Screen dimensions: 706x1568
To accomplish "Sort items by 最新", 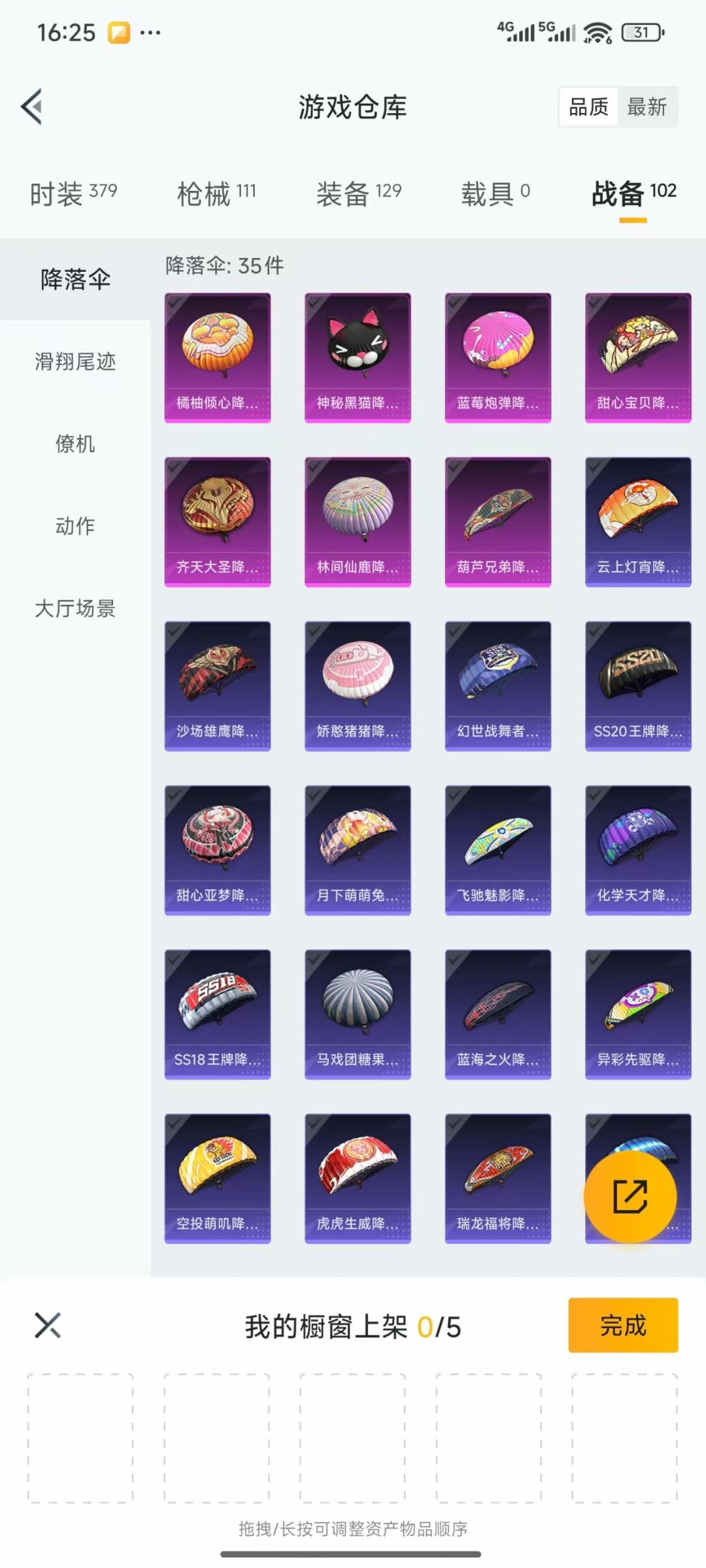I will [x=647, y=106].
